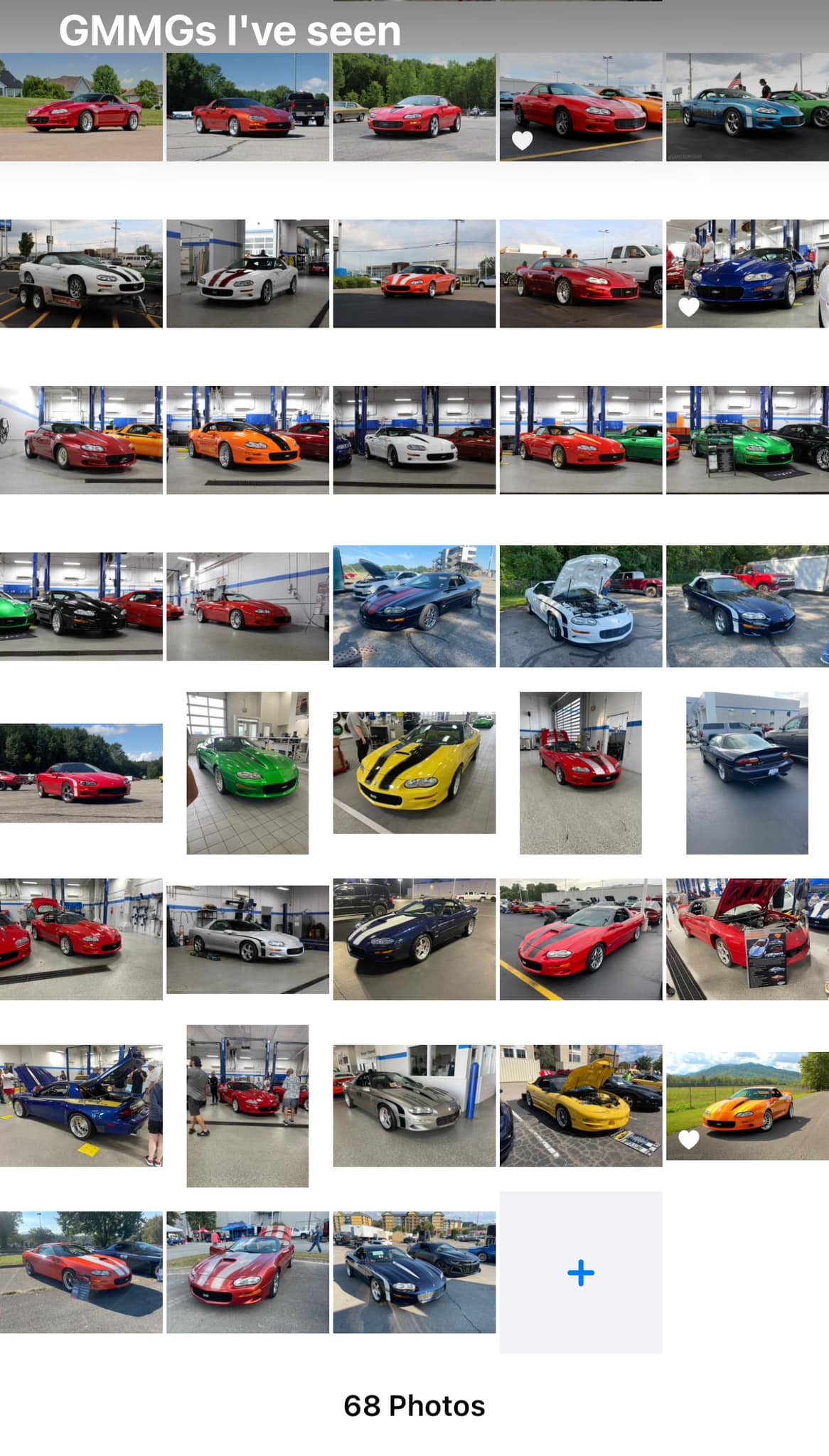
Task: Open the gray striped car beside blue pole
Action: pyautogui.click(x=414, y=1106)
